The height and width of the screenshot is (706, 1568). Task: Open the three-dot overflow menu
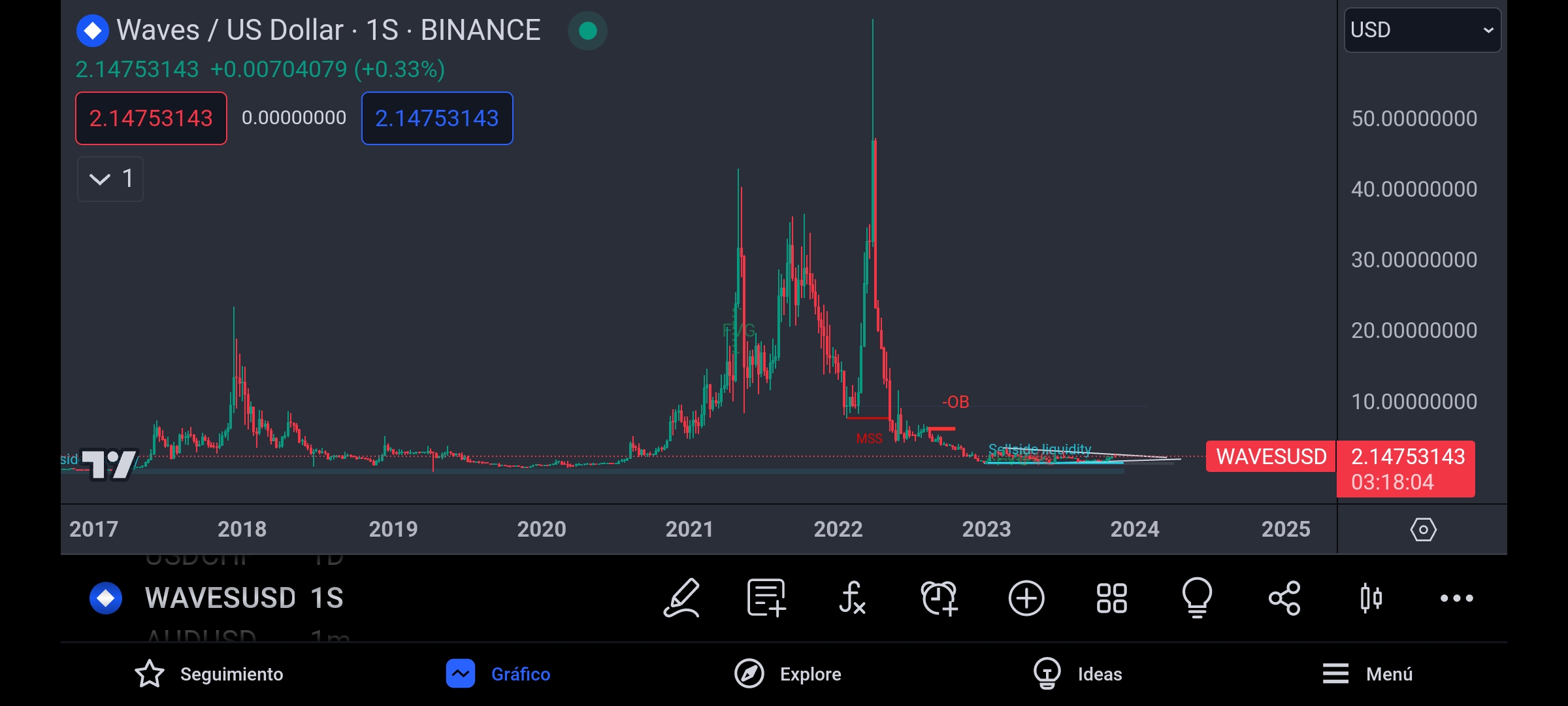coord(1456,598)
